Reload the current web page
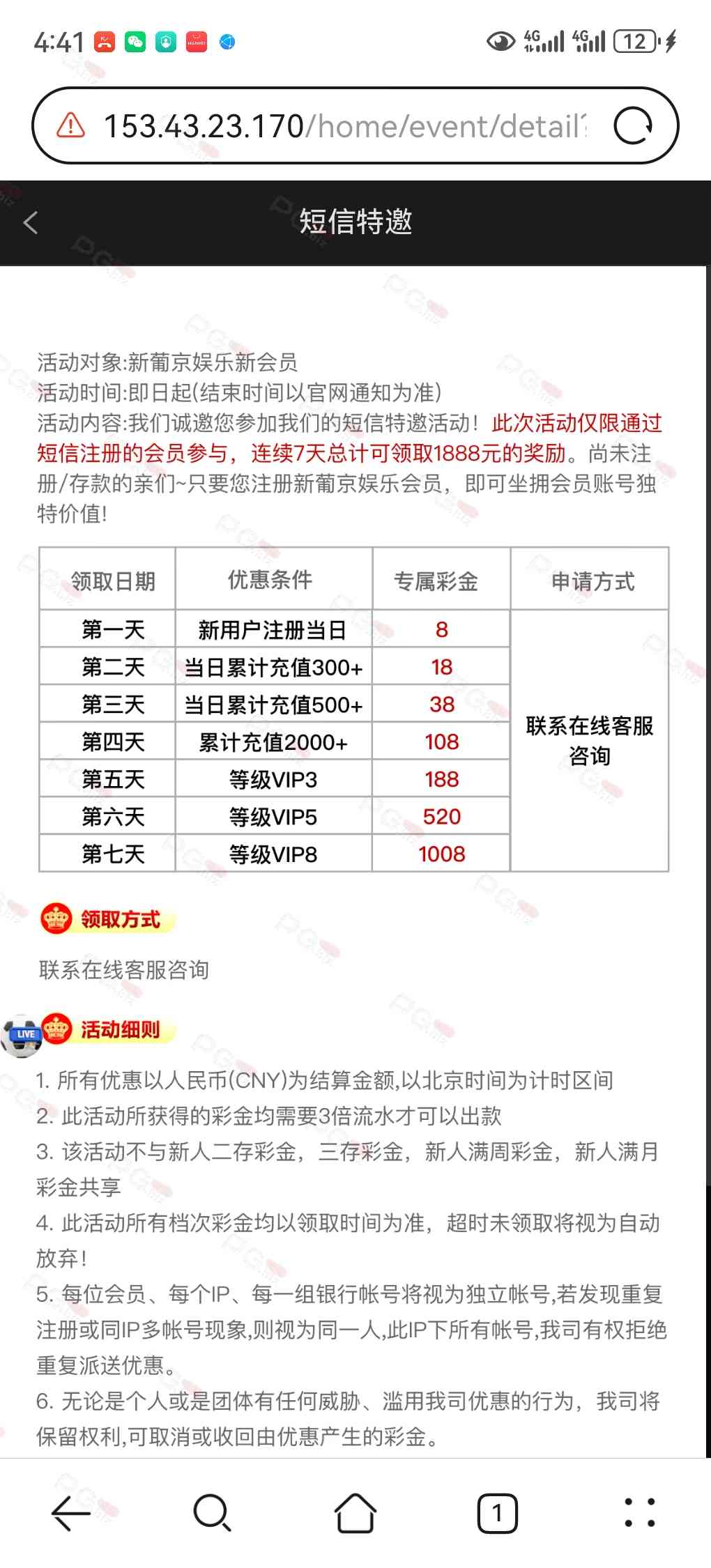 [x=633, y=126]
